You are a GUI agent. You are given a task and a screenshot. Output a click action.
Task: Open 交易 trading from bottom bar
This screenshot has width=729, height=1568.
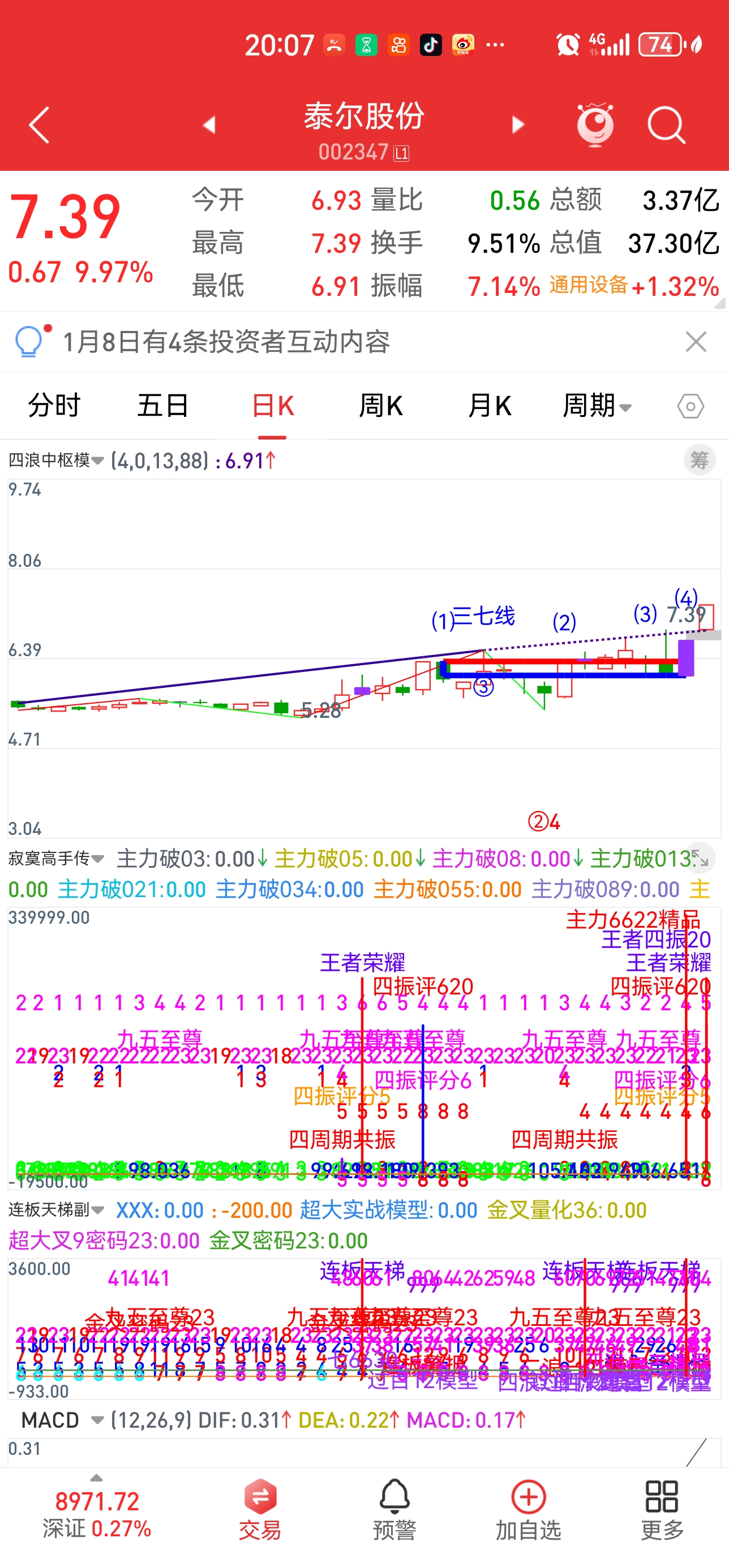[x=260, y=1509]
